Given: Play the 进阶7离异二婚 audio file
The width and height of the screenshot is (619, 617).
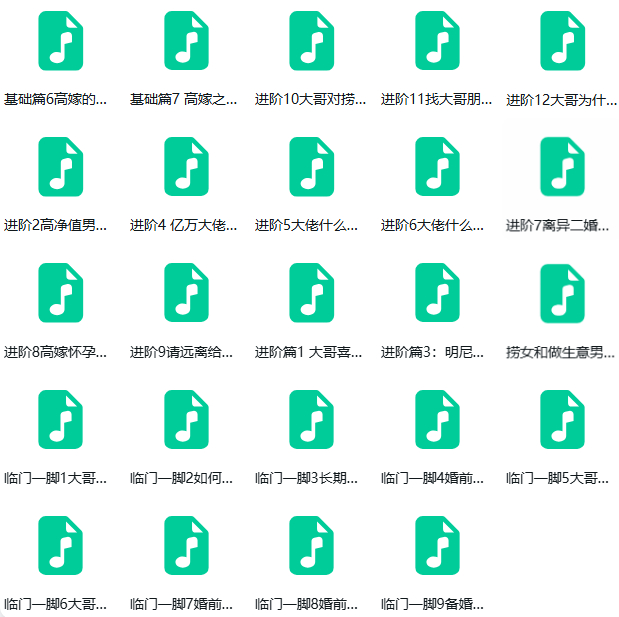Looking at the screenshot, I should (x=562, y=167).
